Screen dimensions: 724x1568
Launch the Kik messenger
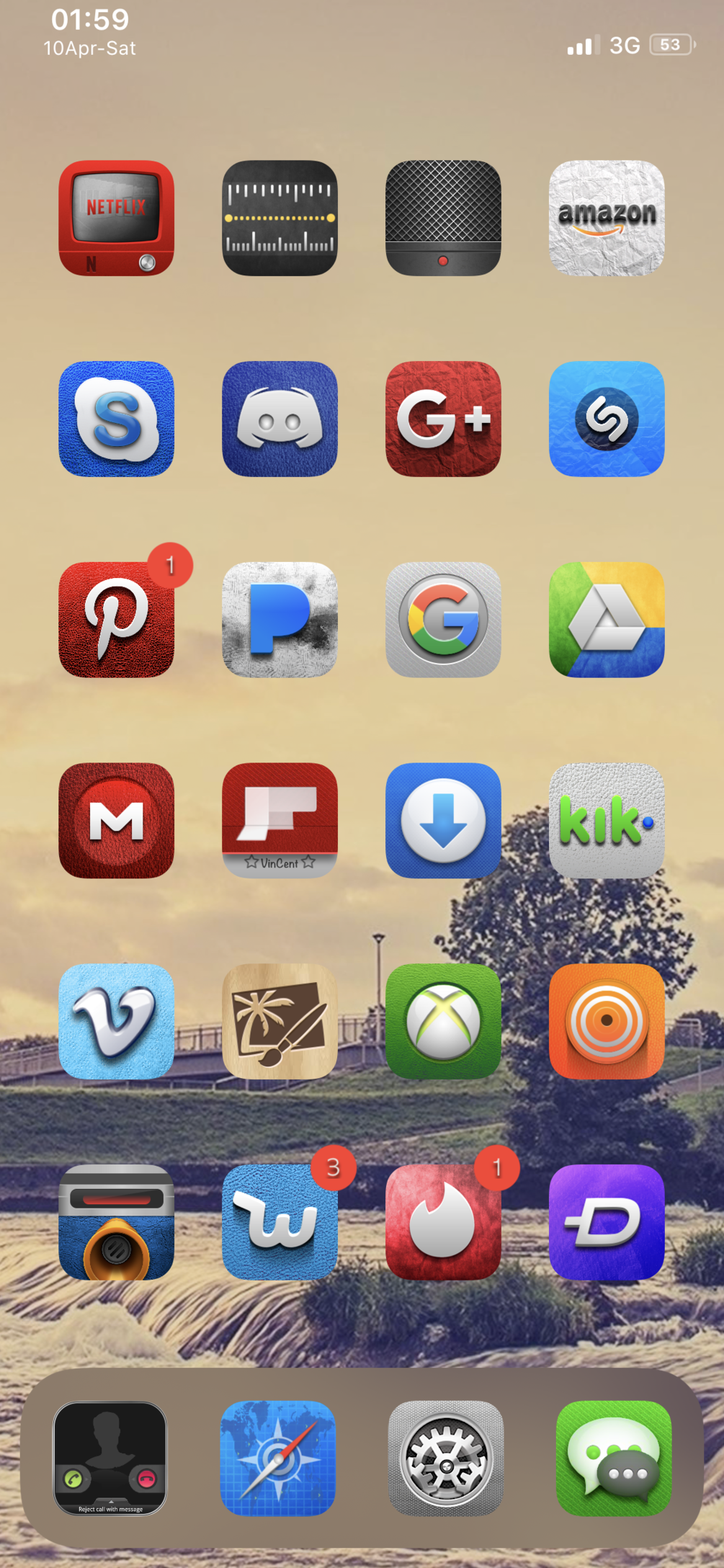tap(607, 820)
